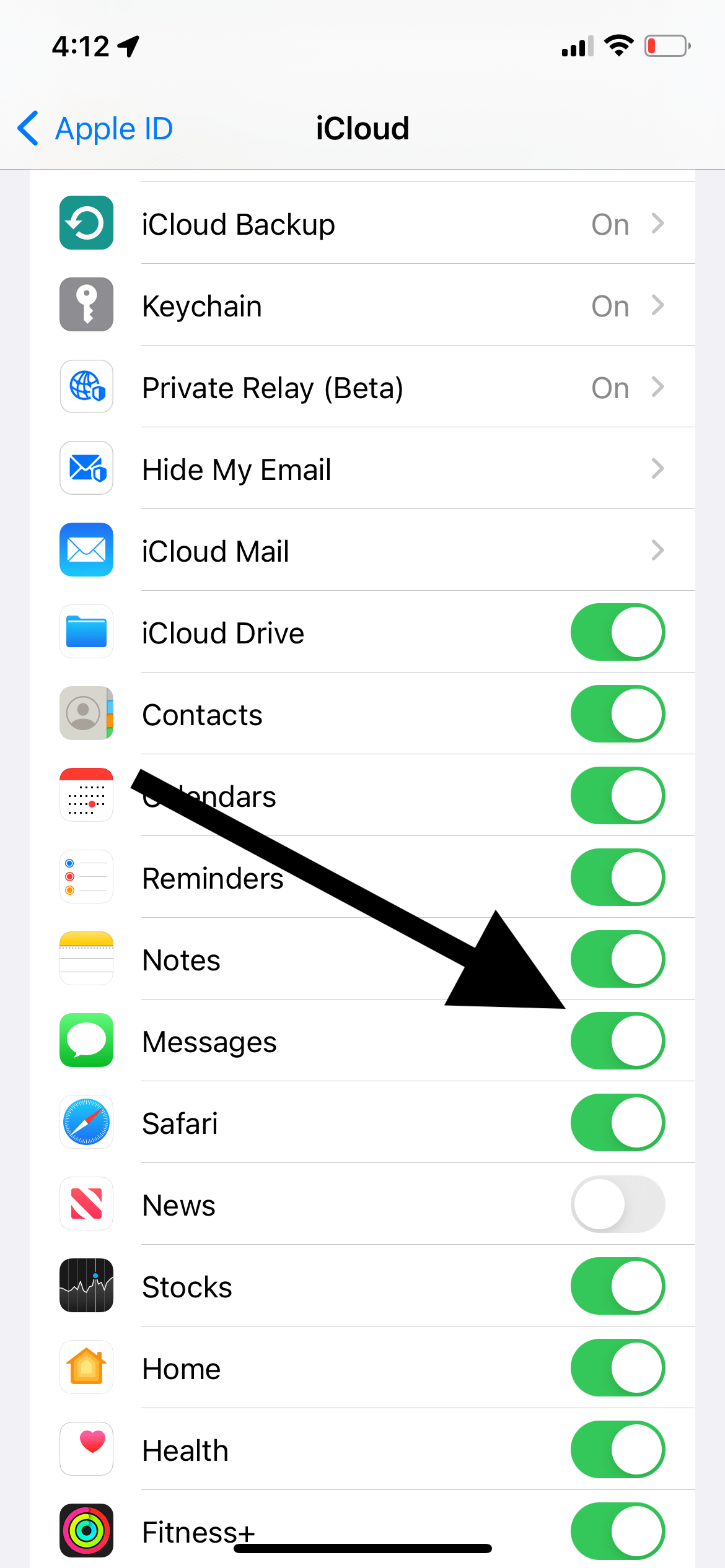Disable Contacts syncing toggle
Screen dimensions: 725x1568
[618, 713]
